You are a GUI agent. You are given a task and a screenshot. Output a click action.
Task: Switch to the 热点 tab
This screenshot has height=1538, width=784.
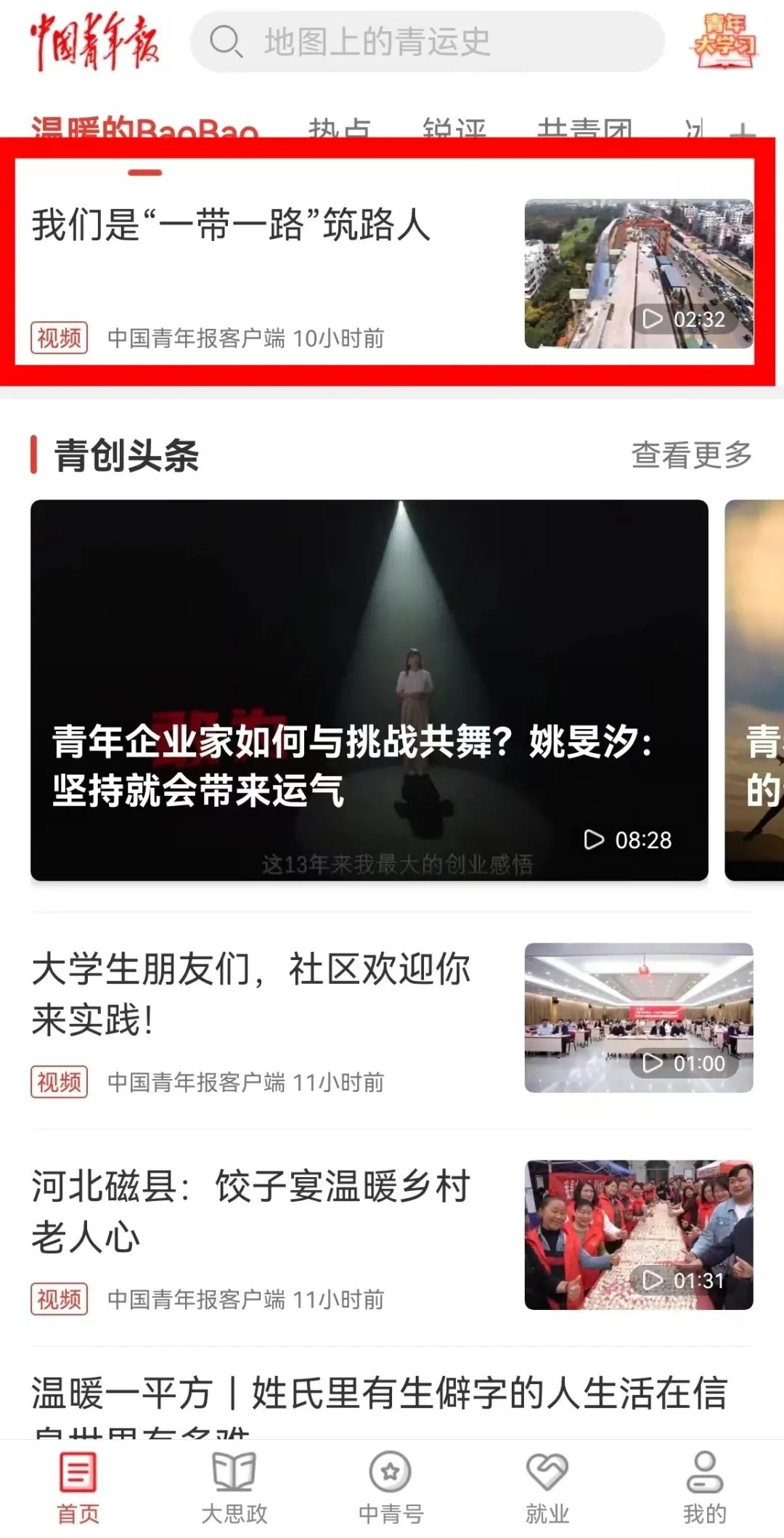tap(340, 128)
